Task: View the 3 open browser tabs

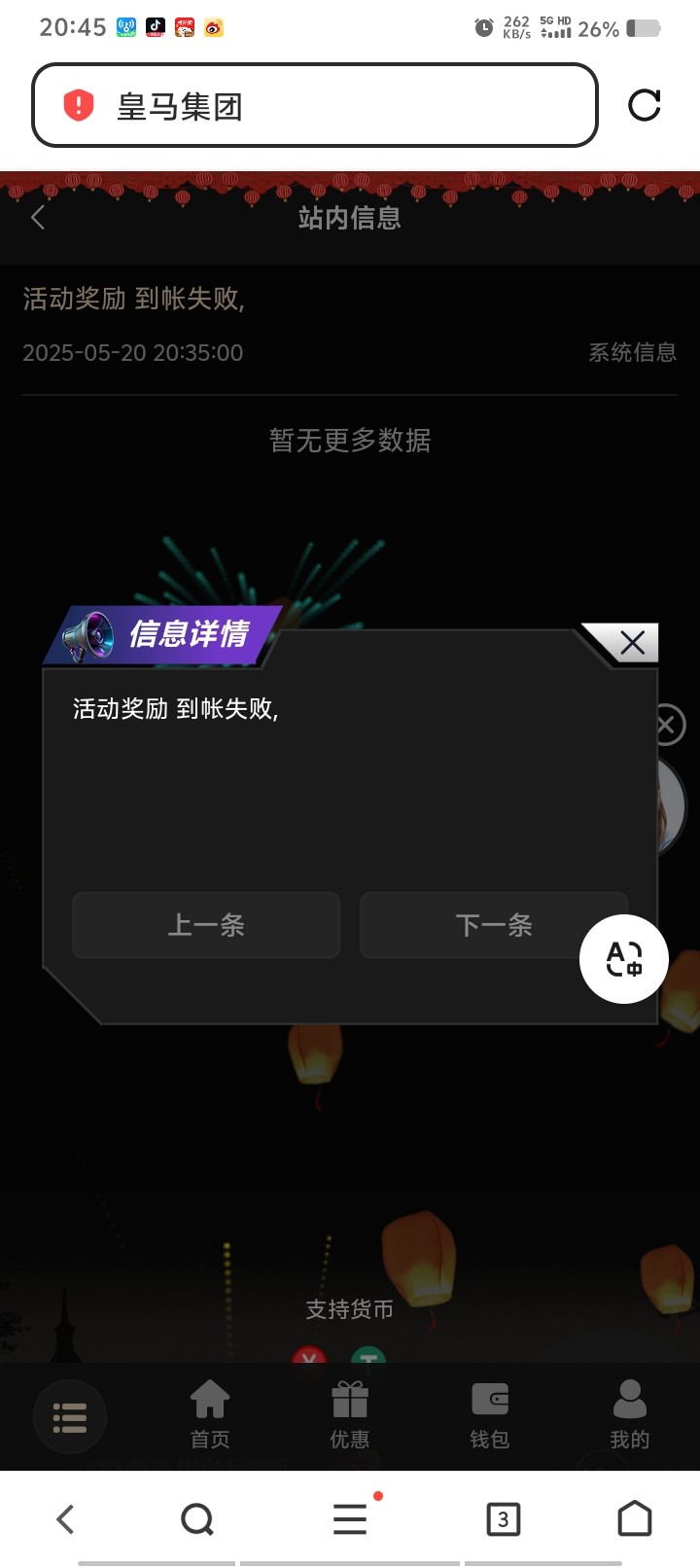Action: (x=503, y=1518)
